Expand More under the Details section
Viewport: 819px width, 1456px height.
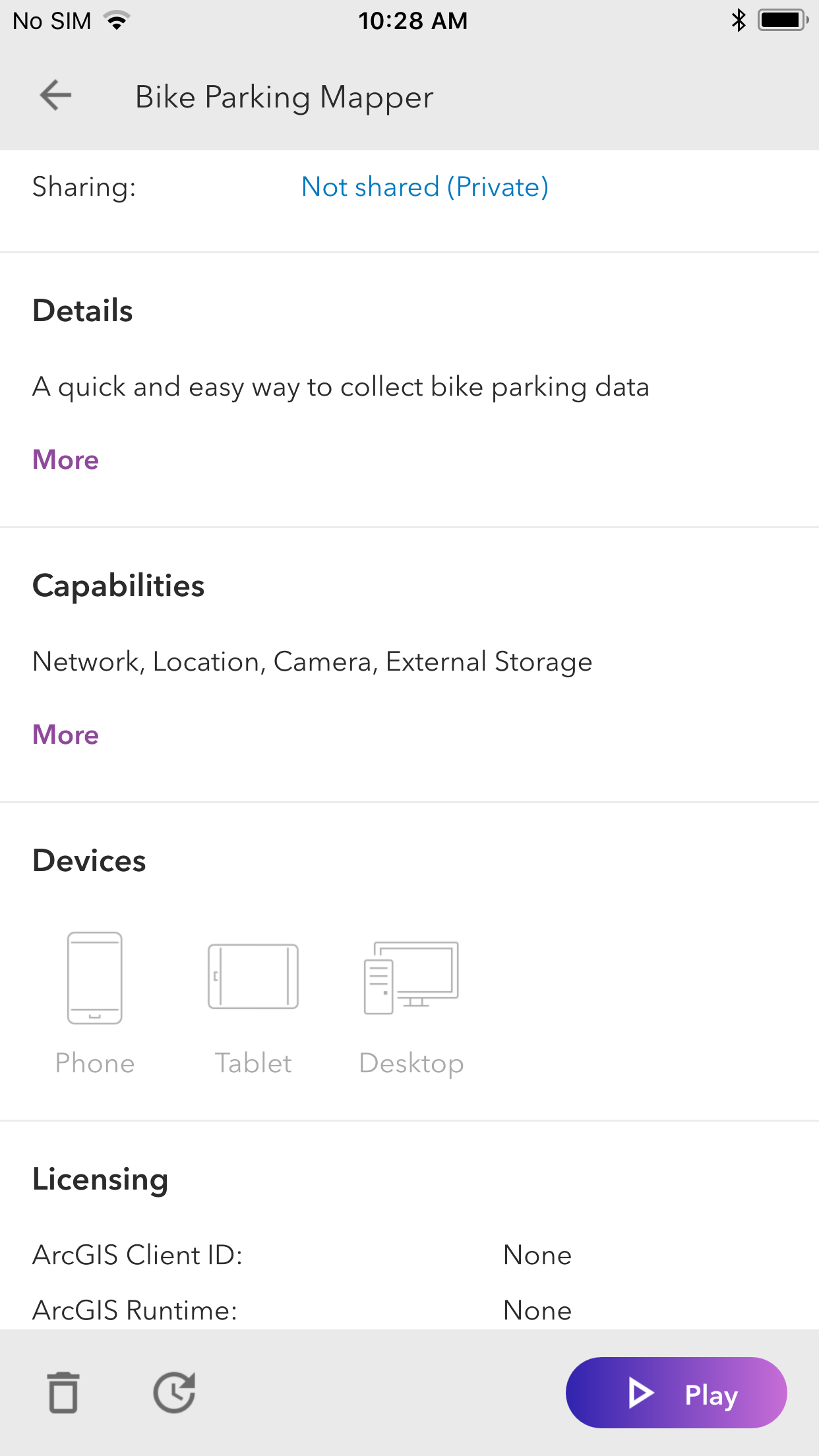click(x=65, y=460)
